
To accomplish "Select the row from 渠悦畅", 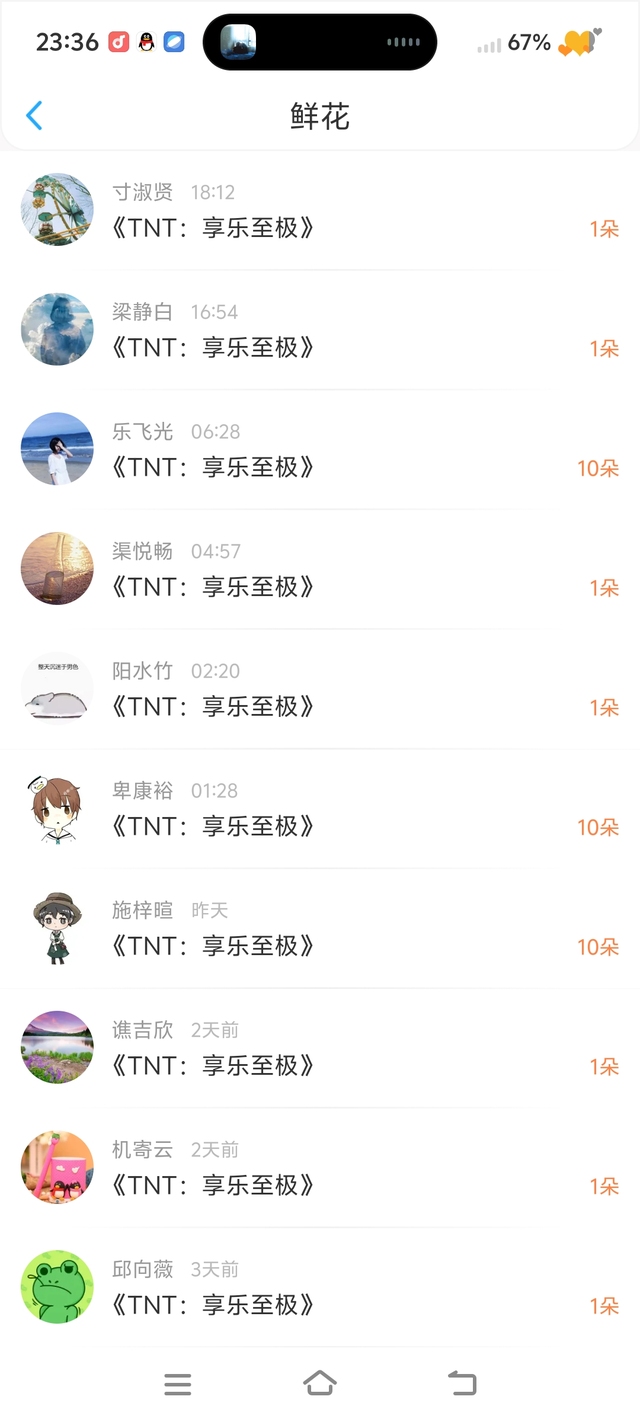I will (x=320, y=569).
